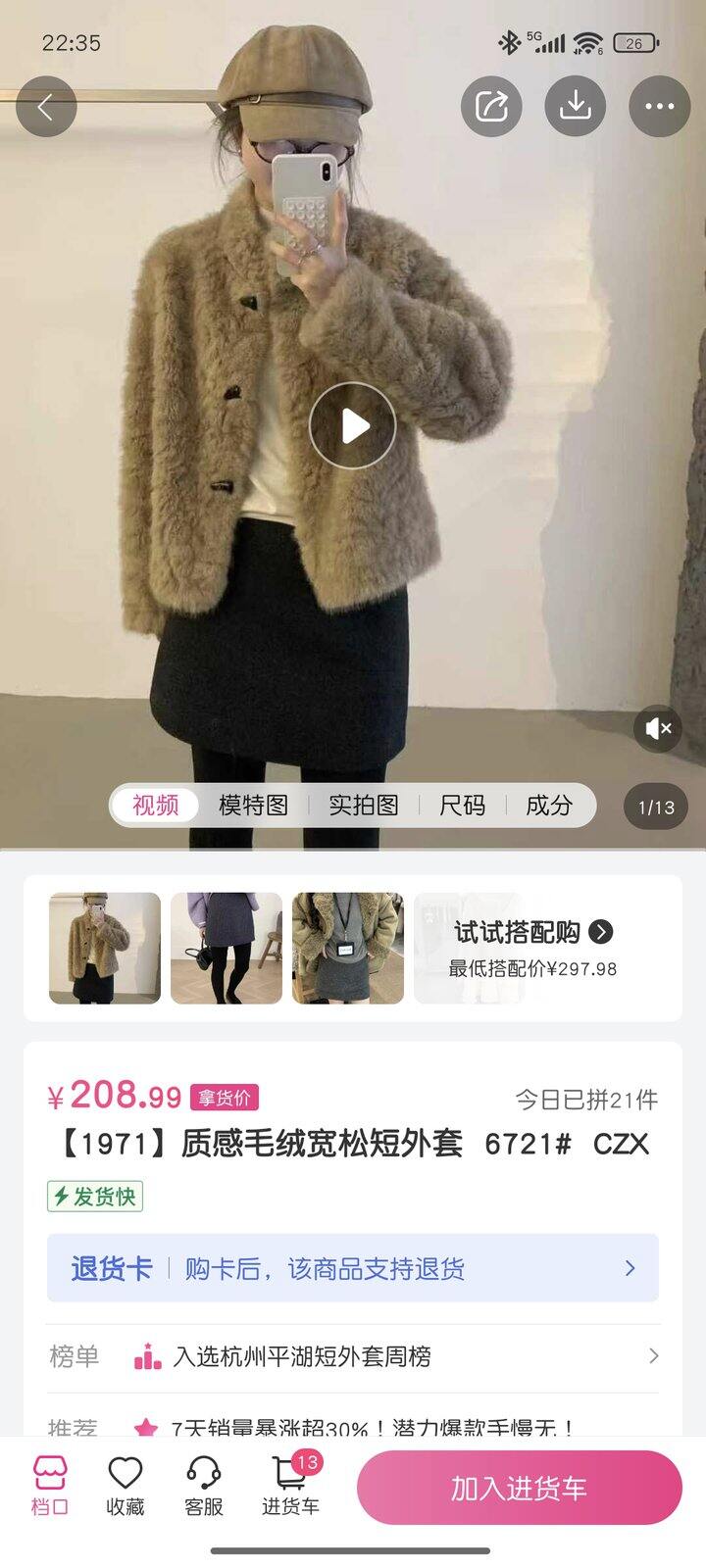Open the 进货车 cart
706x1568 pixels.
pos(290,1486)
